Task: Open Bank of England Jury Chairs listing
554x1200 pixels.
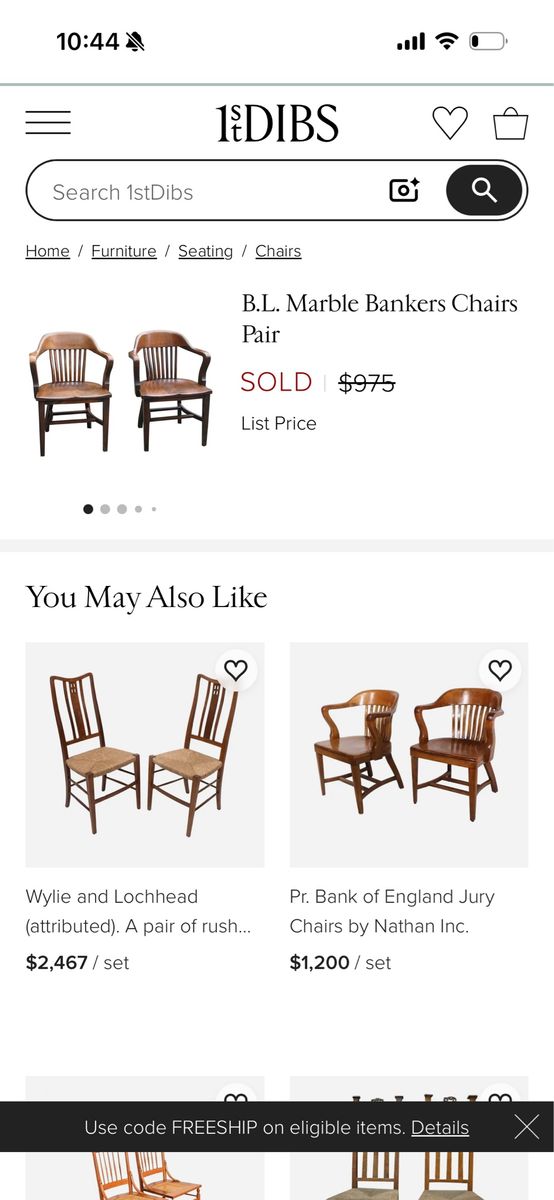Action: (409, 754)
